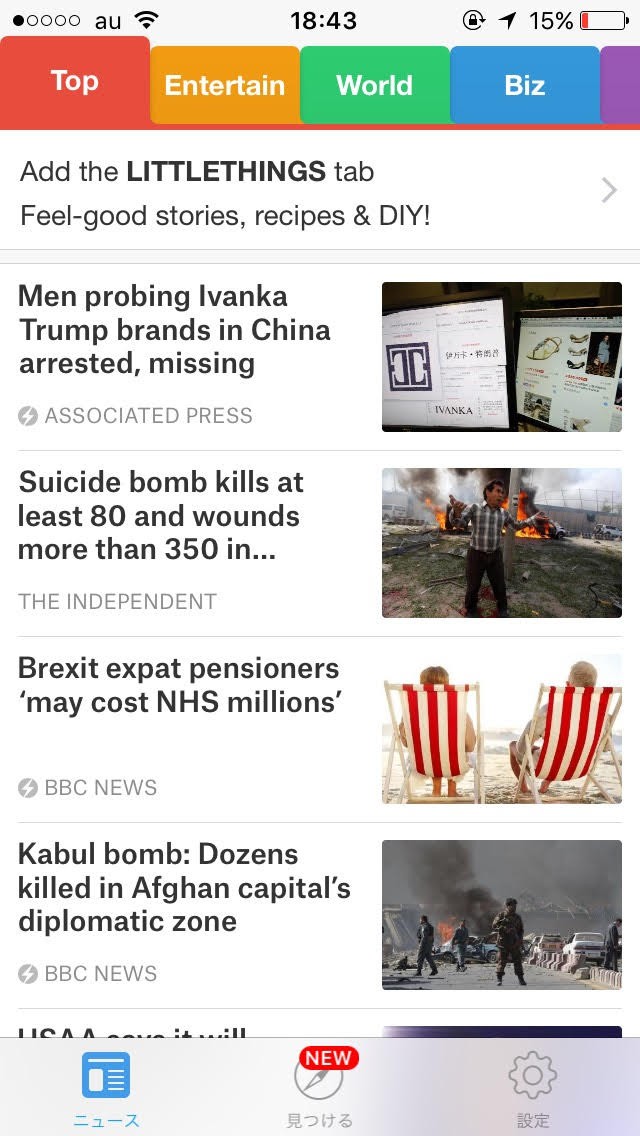
Task: Add the LITTLETHINGS tab banner
Action: (320, 193)
